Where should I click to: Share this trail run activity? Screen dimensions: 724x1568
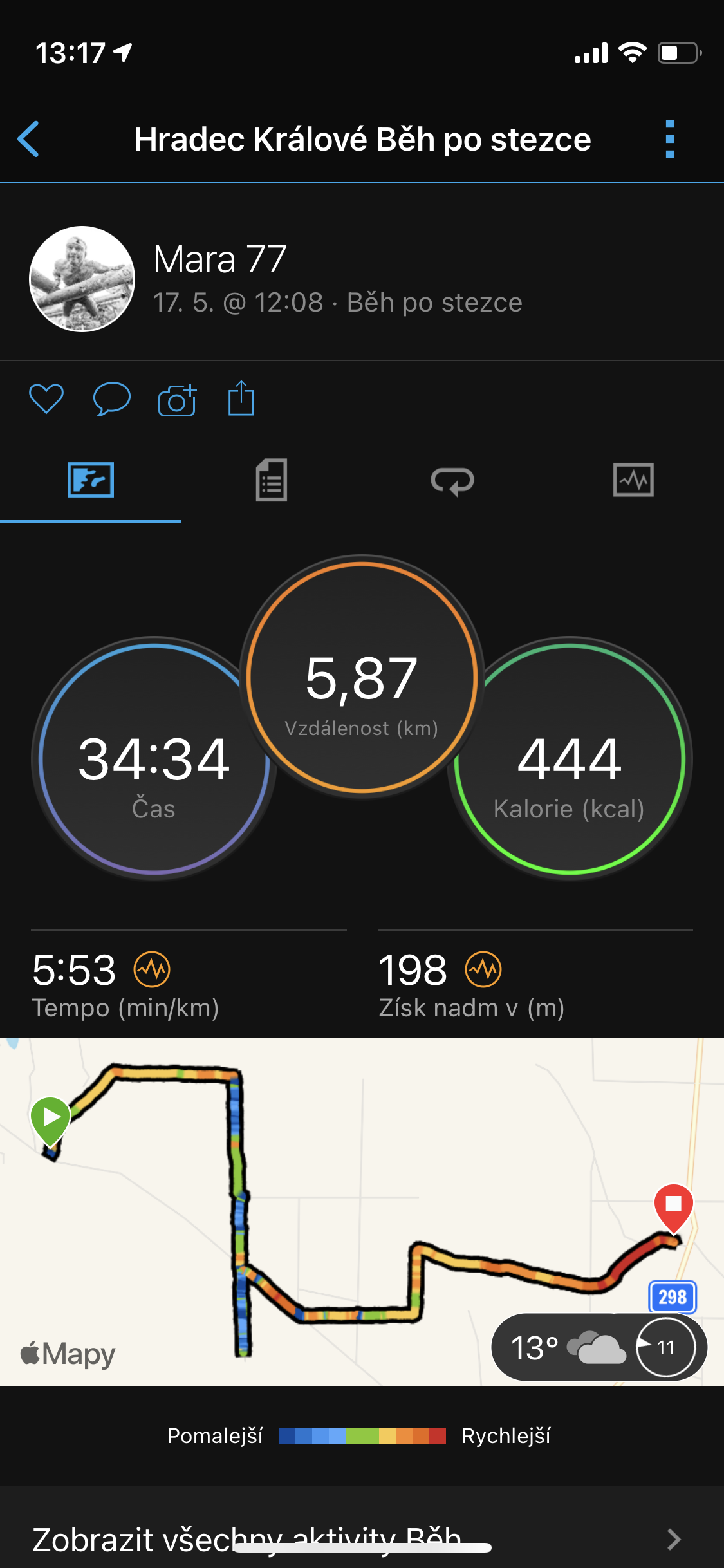(241, 398)
